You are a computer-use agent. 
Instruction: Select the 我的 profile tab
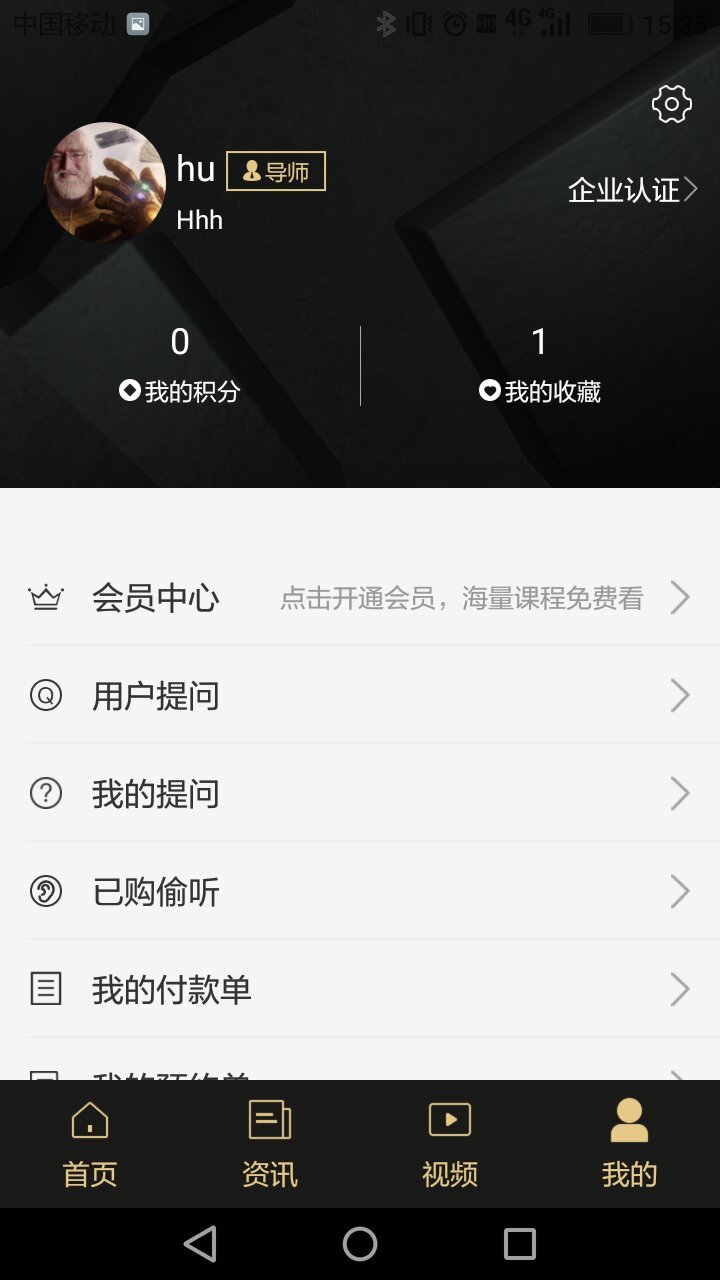click(630, 1144)
